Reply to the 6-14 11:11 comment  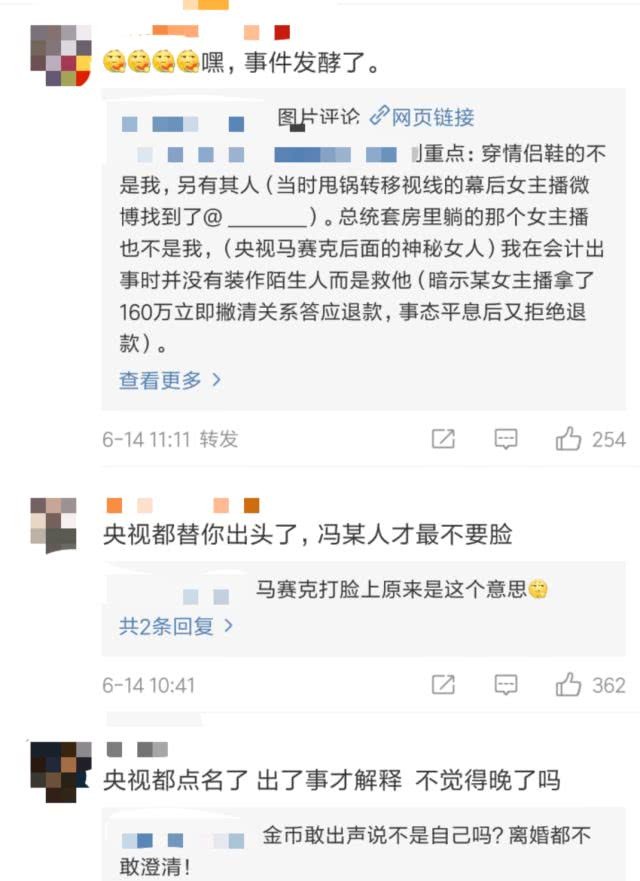coord(507,439)
